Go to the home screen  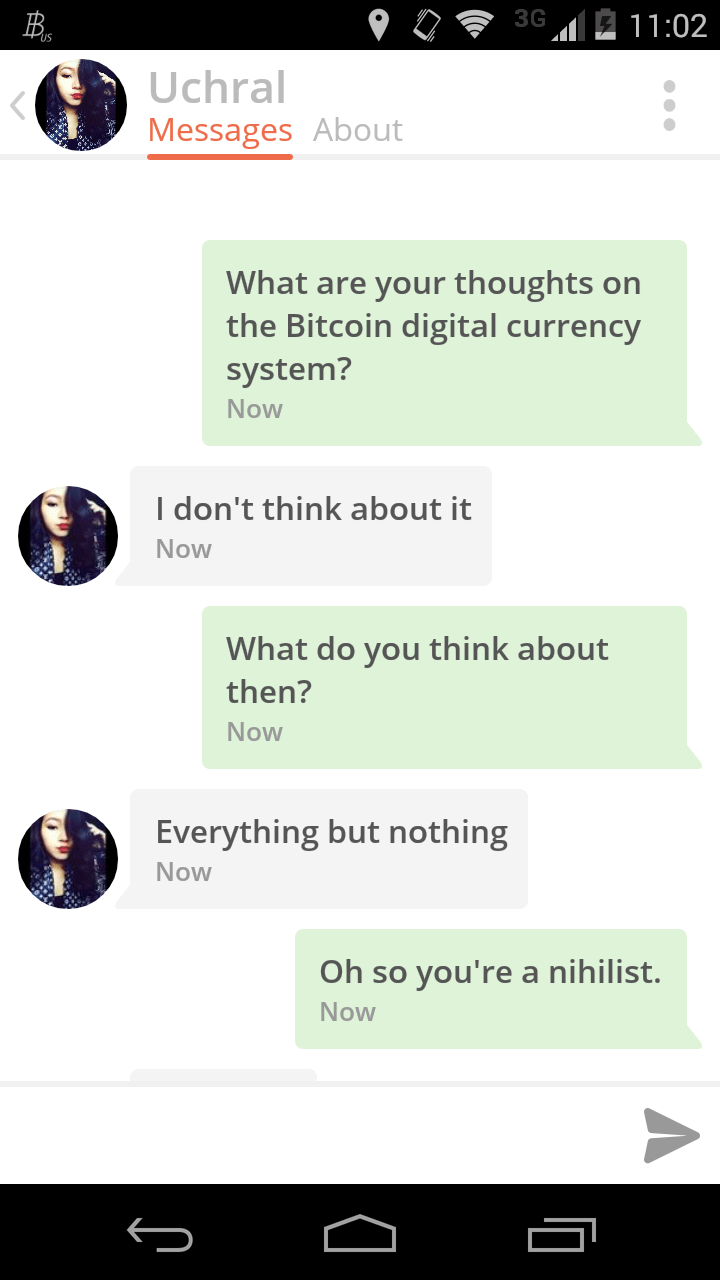360,1234
